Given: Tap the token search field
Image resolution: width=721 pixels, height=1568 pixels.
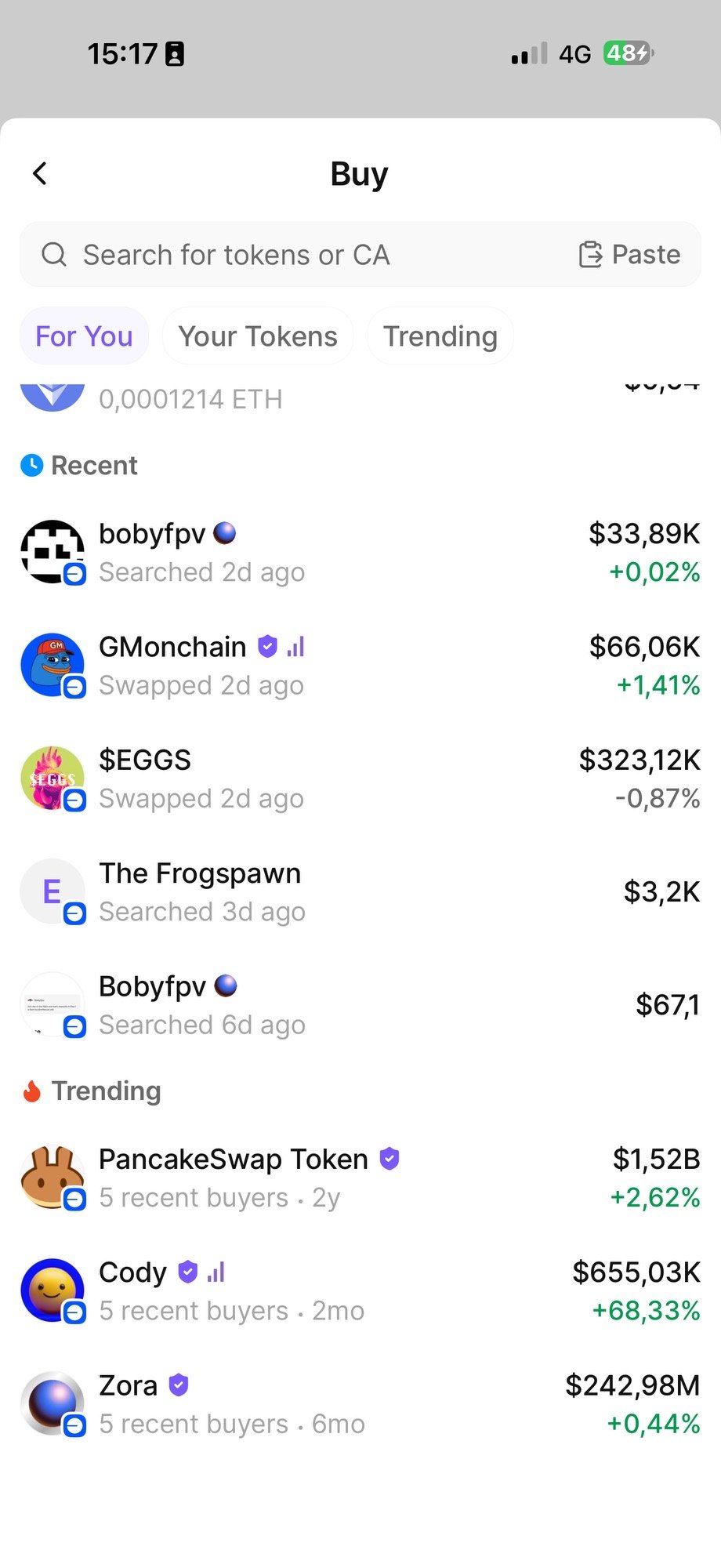Looking at the screenshot, I should click(x=298, y=255).
